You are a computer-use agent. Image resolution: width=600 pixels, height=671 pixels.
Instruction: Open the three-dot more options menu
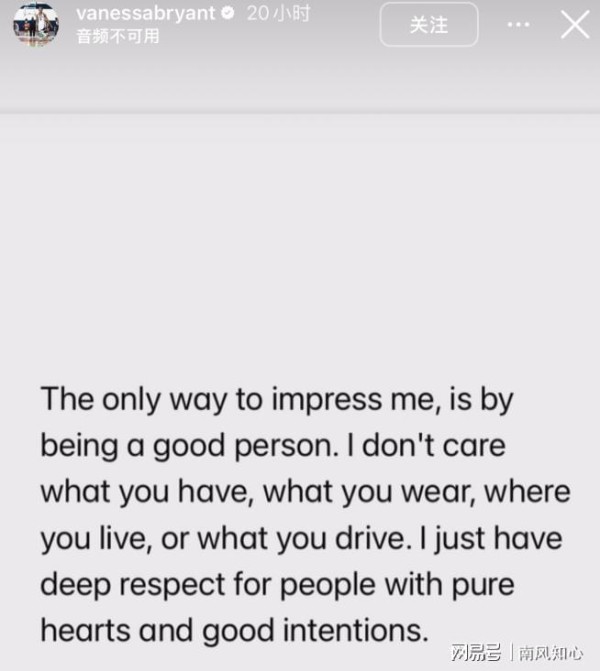click(518, 25)
